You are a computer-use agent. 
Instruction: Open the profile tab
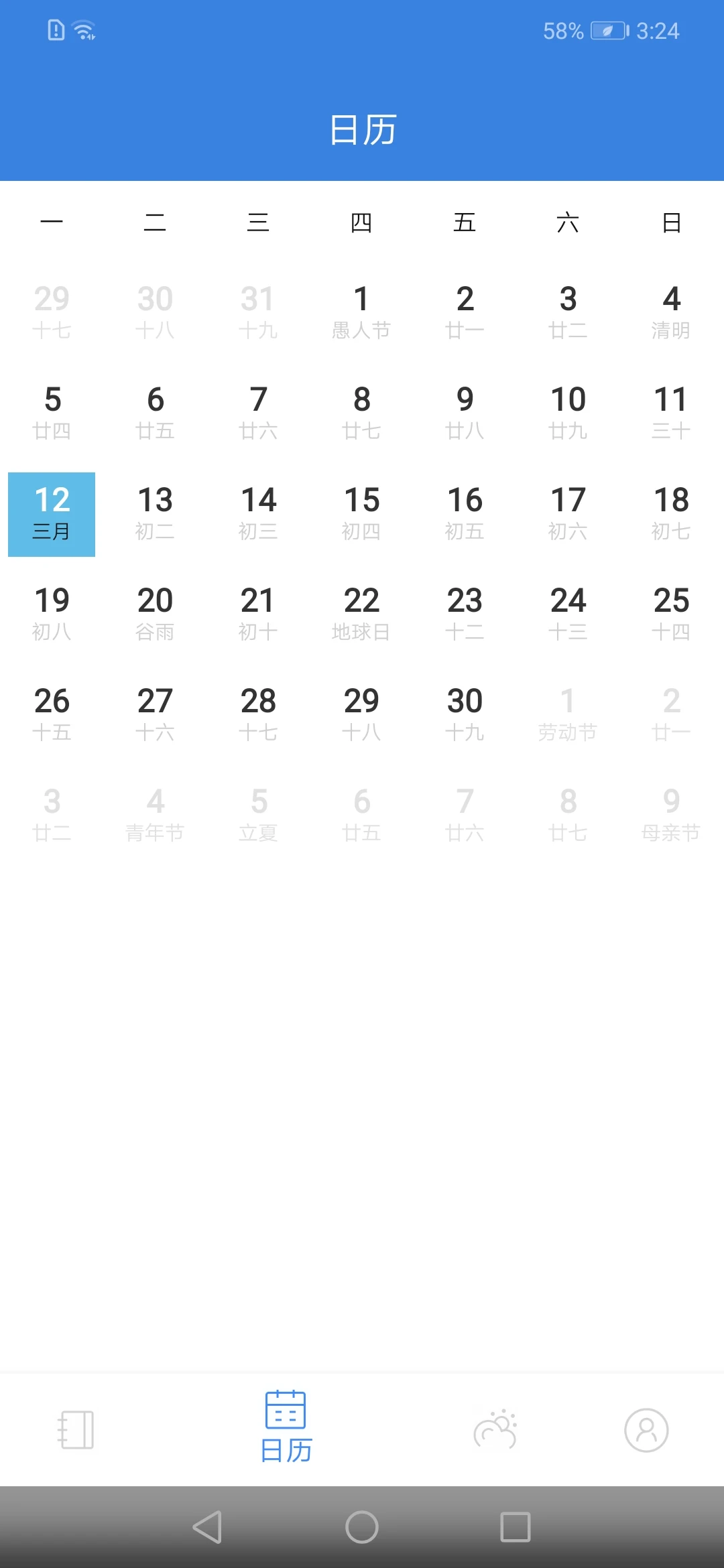646,1429
